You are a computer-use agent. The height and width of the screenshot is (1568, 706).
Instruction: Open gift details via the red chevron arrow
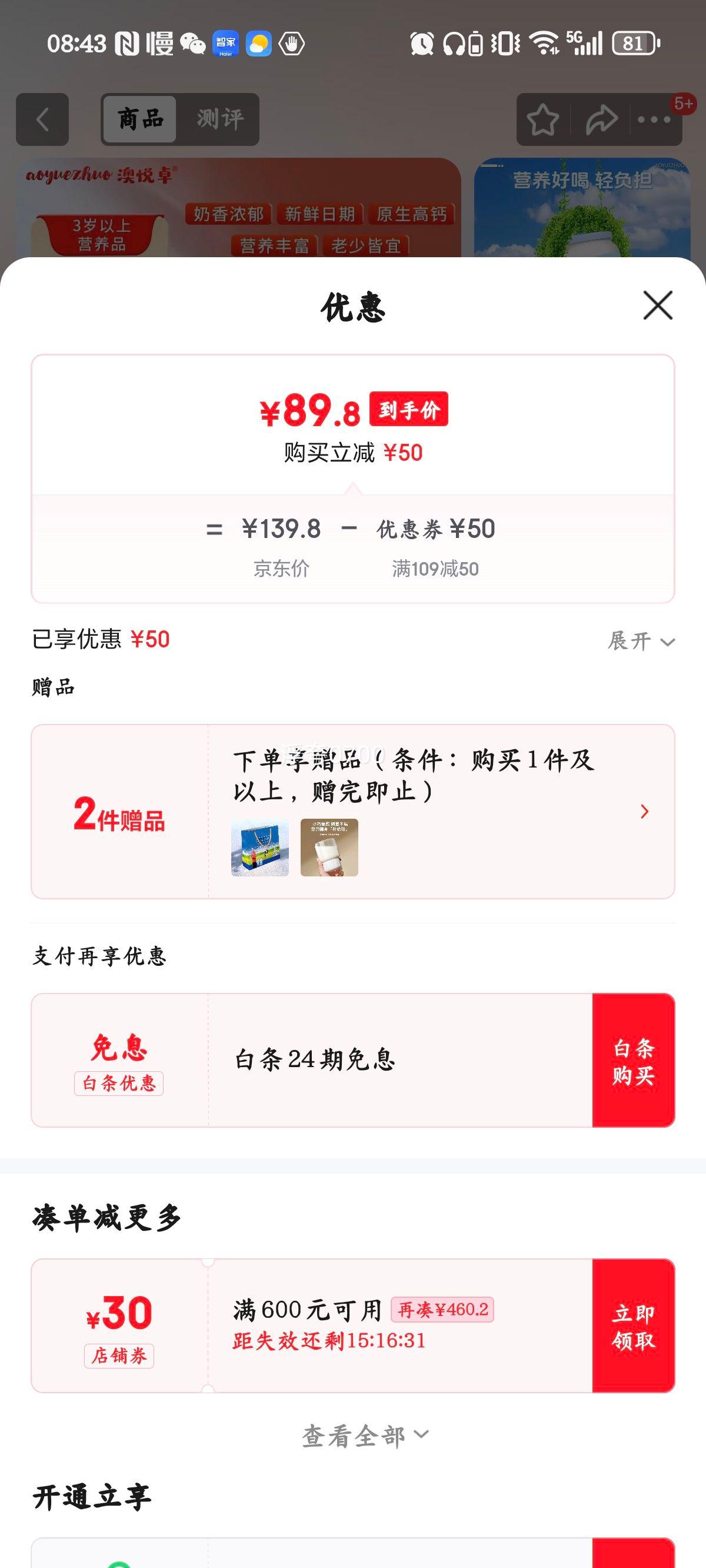[x=644, y=813]
